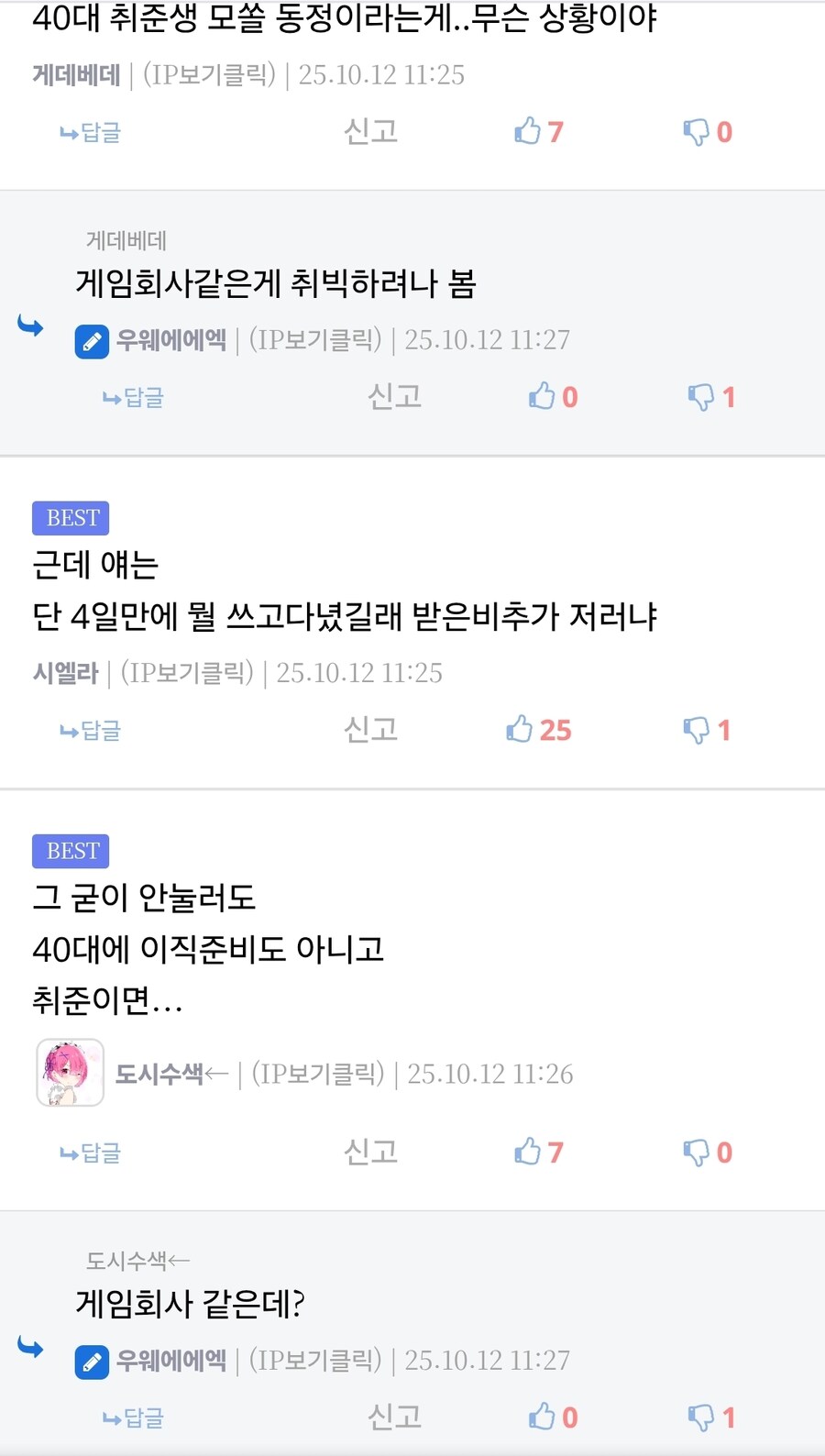Report 게데베데's comment
This screenshot has height=1456, width=825.
[x=370, y=132]
